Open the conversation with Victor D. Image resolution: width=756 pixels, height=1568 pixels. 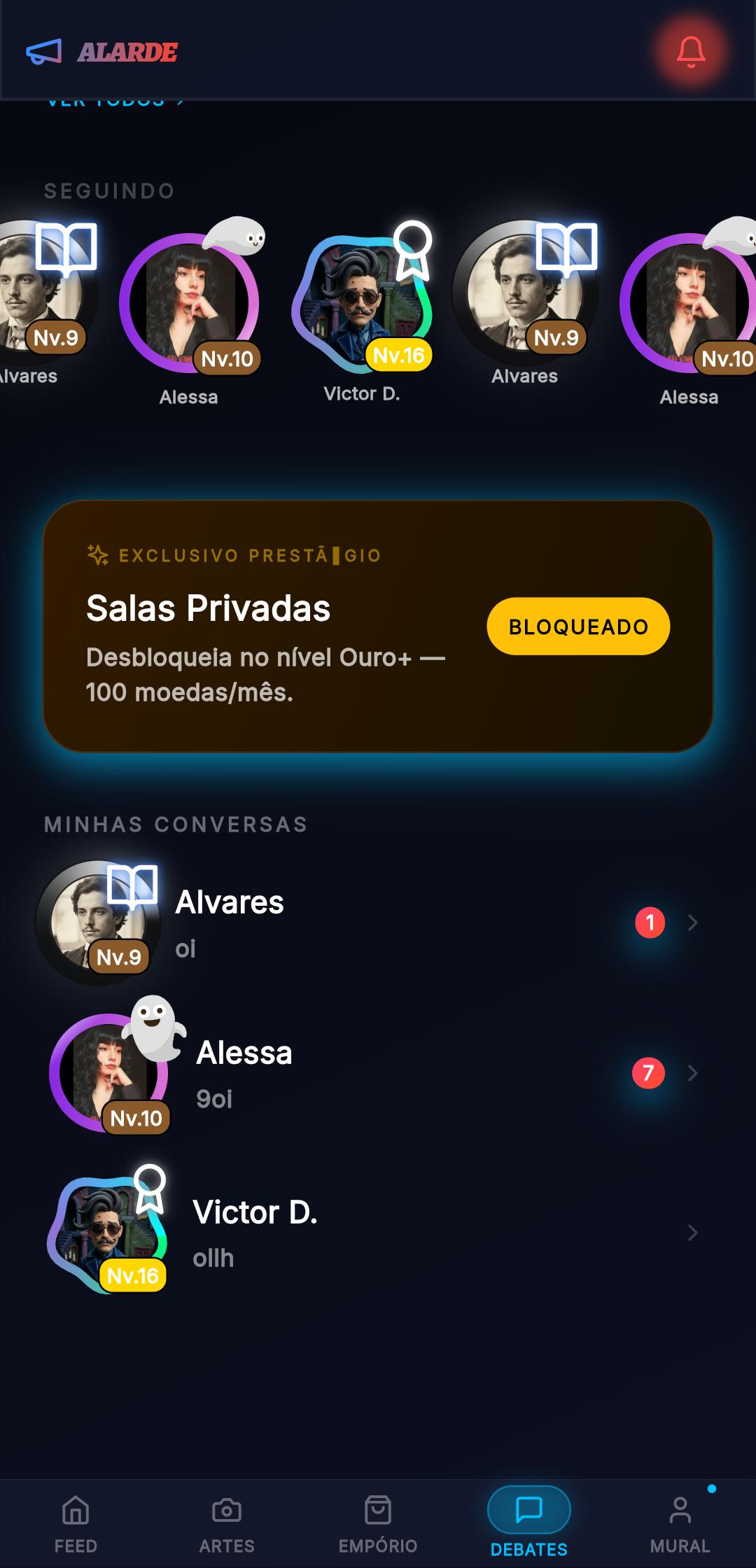click(378, 1233)
